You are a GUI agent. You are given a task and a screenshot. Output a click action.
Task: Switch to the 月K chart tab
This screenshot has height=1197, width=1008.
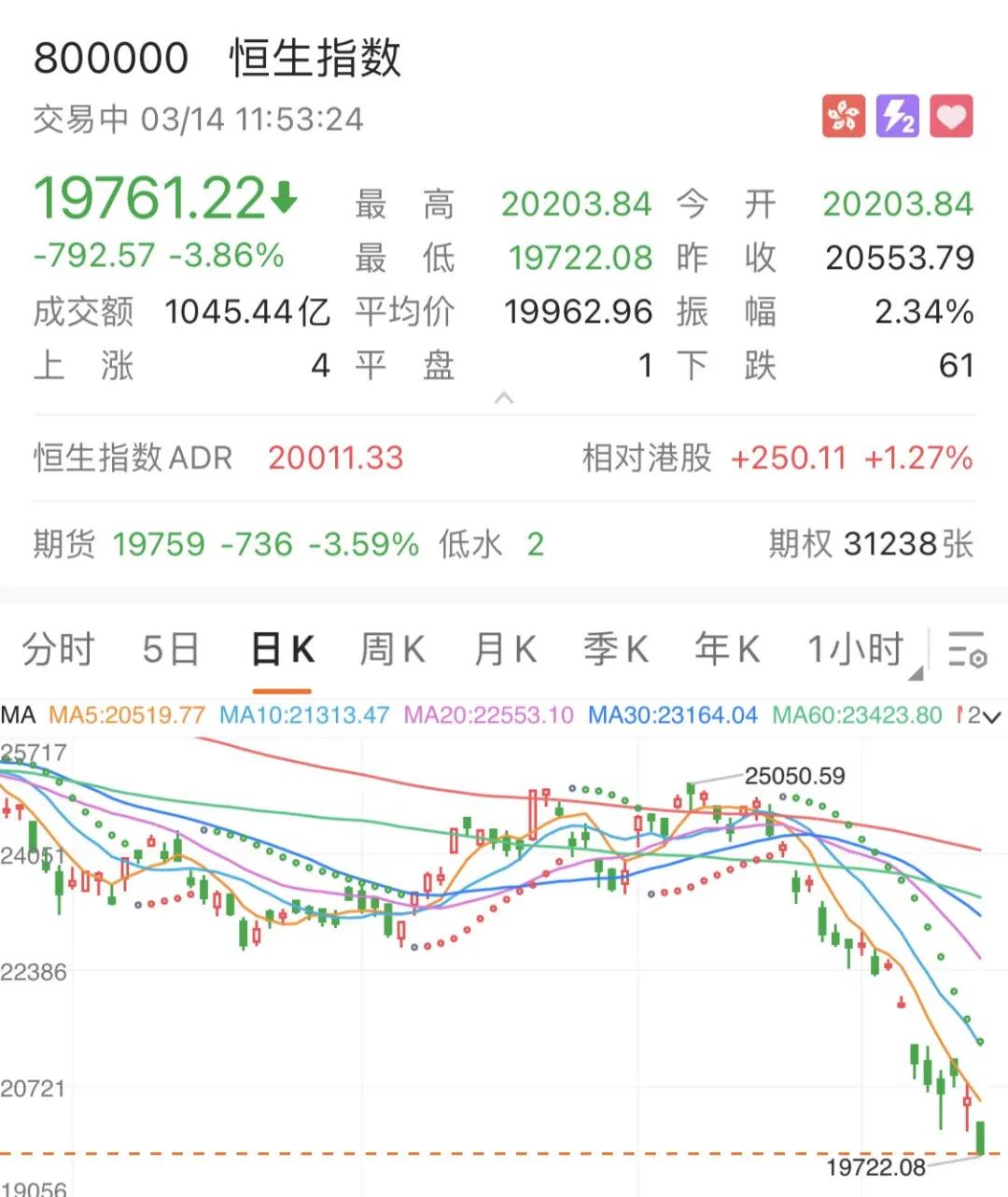(505, 649)
